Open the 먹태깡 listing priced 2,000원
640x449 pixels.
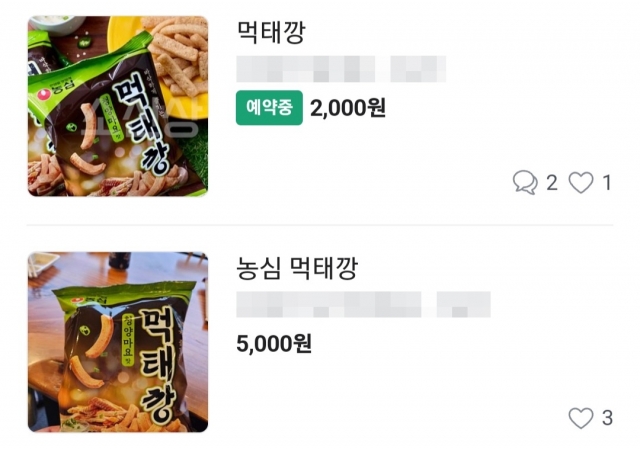tap(271, 33)
